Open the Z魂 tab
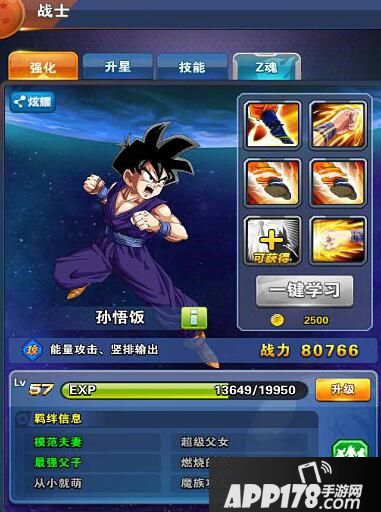The image size is (381, 512). tap(267, 66)
